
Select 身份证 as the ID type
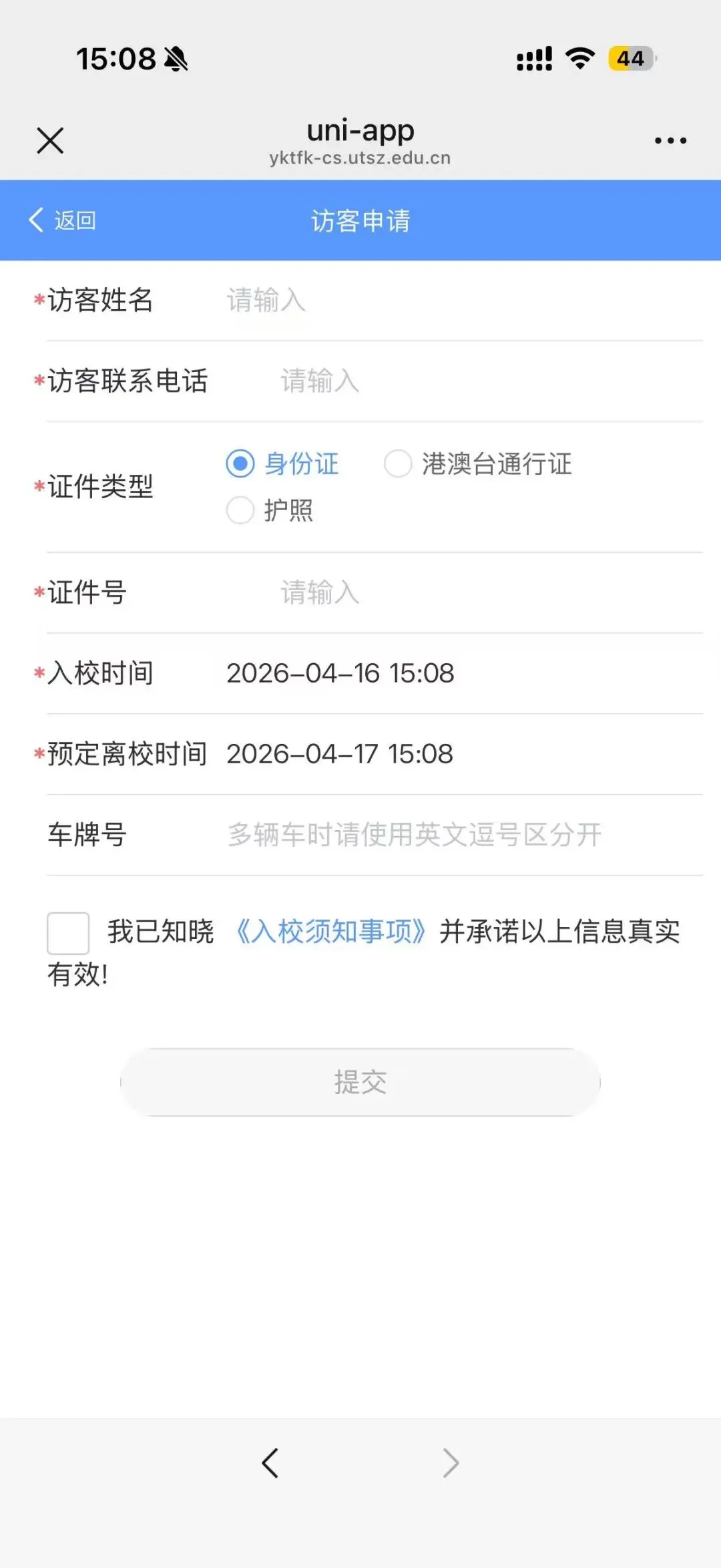282,463
